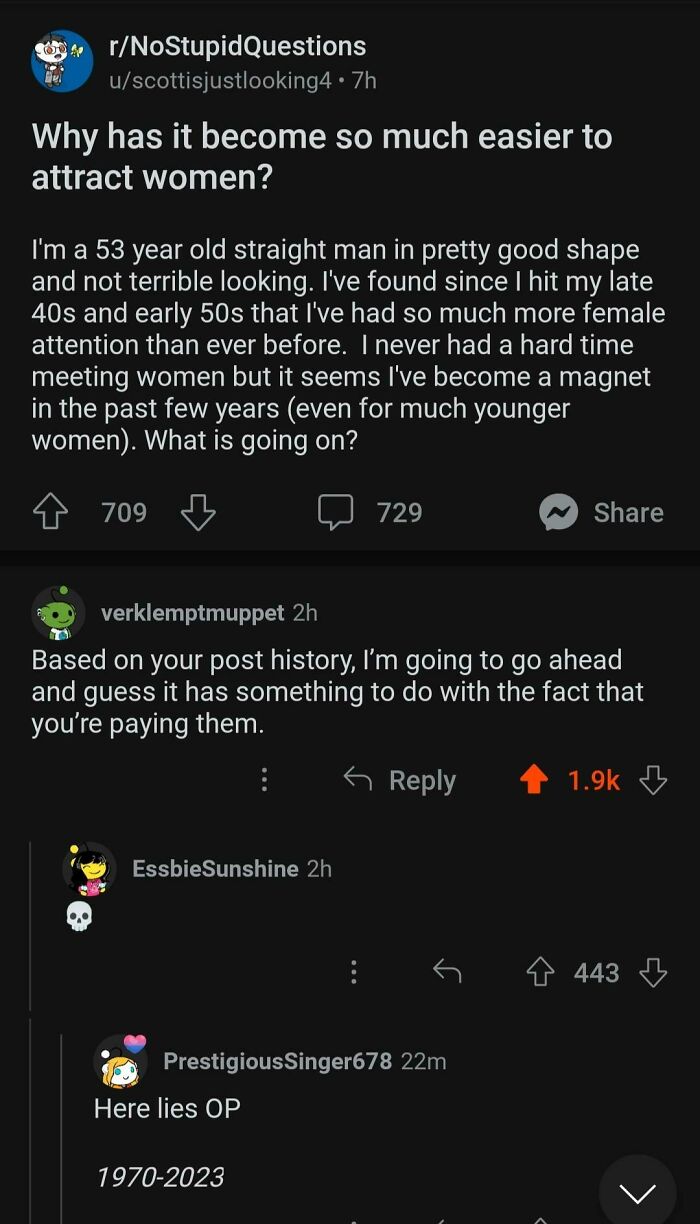Viewport: 700px width, 1224px height.
Task: Open PrestigiousSinger678's profile
Action: (277, 1061)
